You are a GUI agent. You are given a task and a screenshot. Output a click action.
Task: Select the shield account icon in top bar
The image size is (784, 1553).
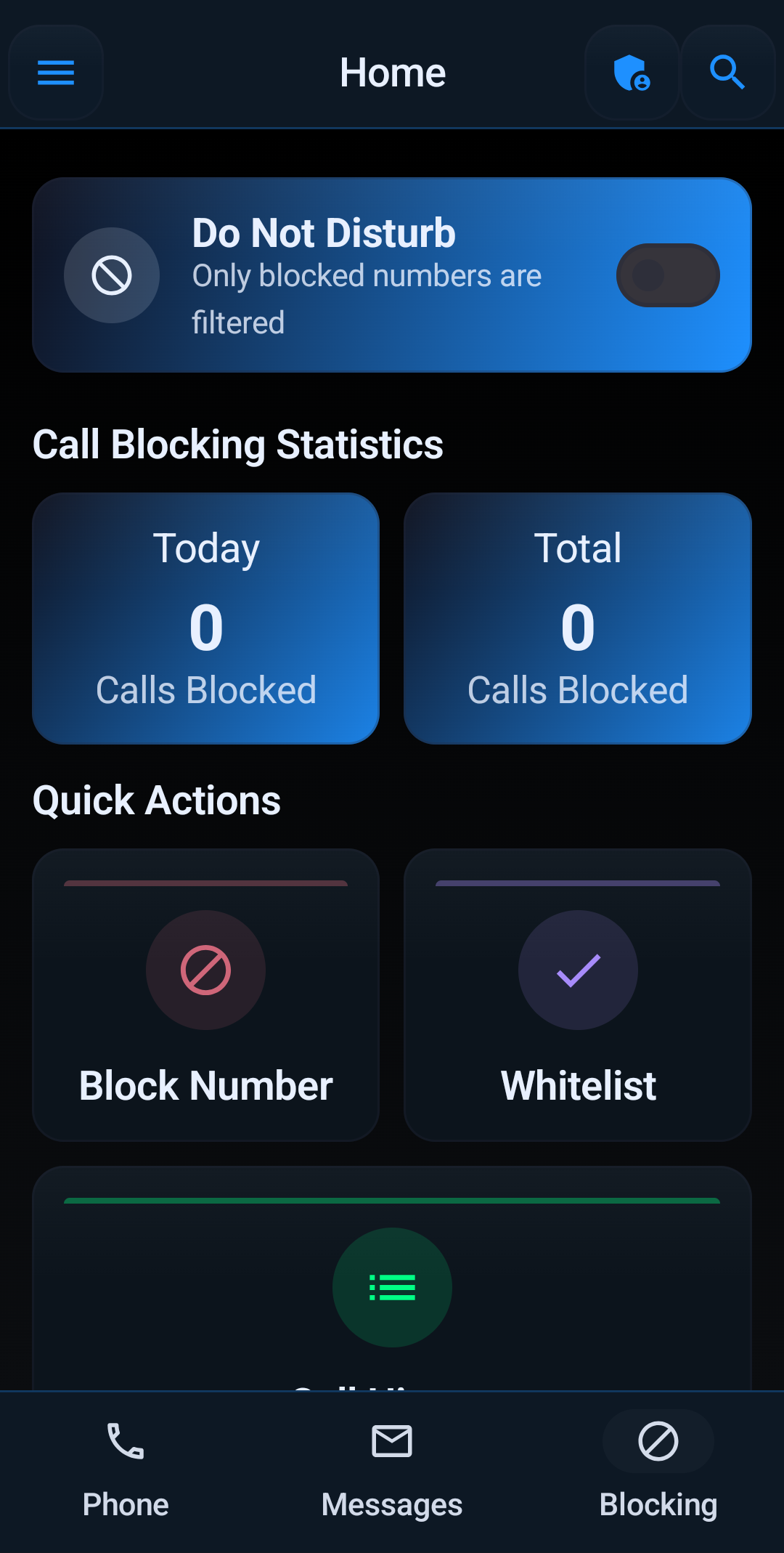click(x=631, y=73)
